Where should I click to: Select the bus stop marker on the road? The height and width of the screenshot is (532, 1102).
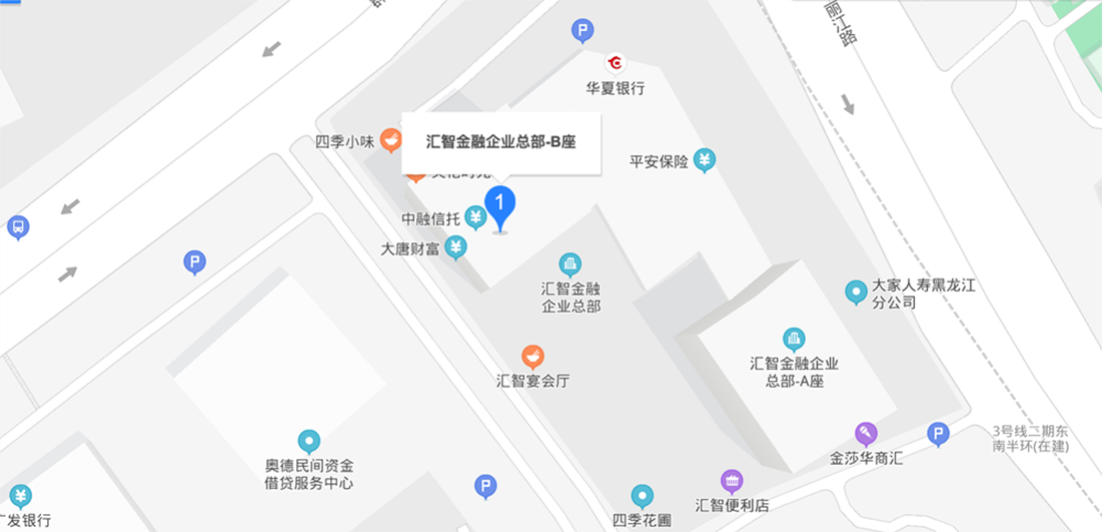pyautogui.click(x=18, y=228)
